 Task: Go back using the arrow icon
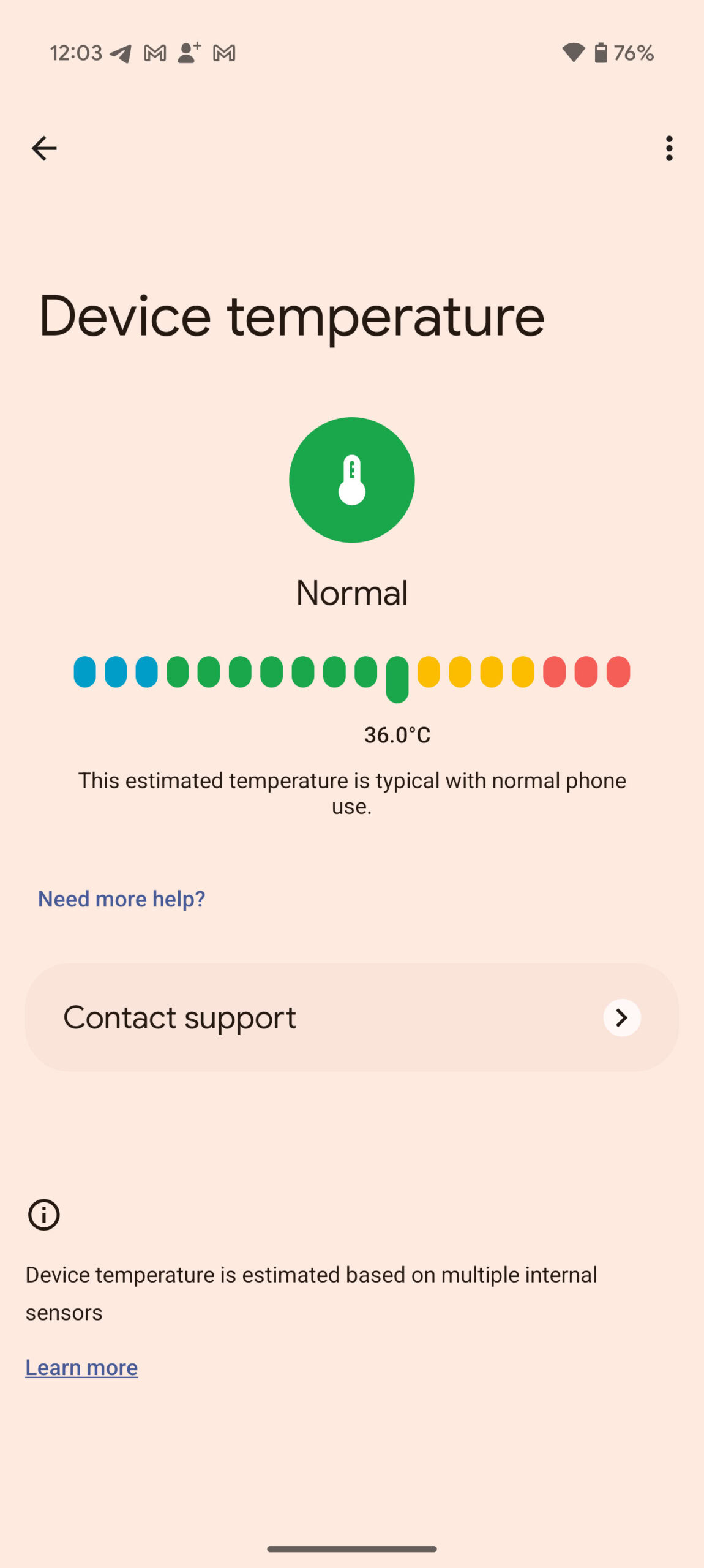coord(44,148)
